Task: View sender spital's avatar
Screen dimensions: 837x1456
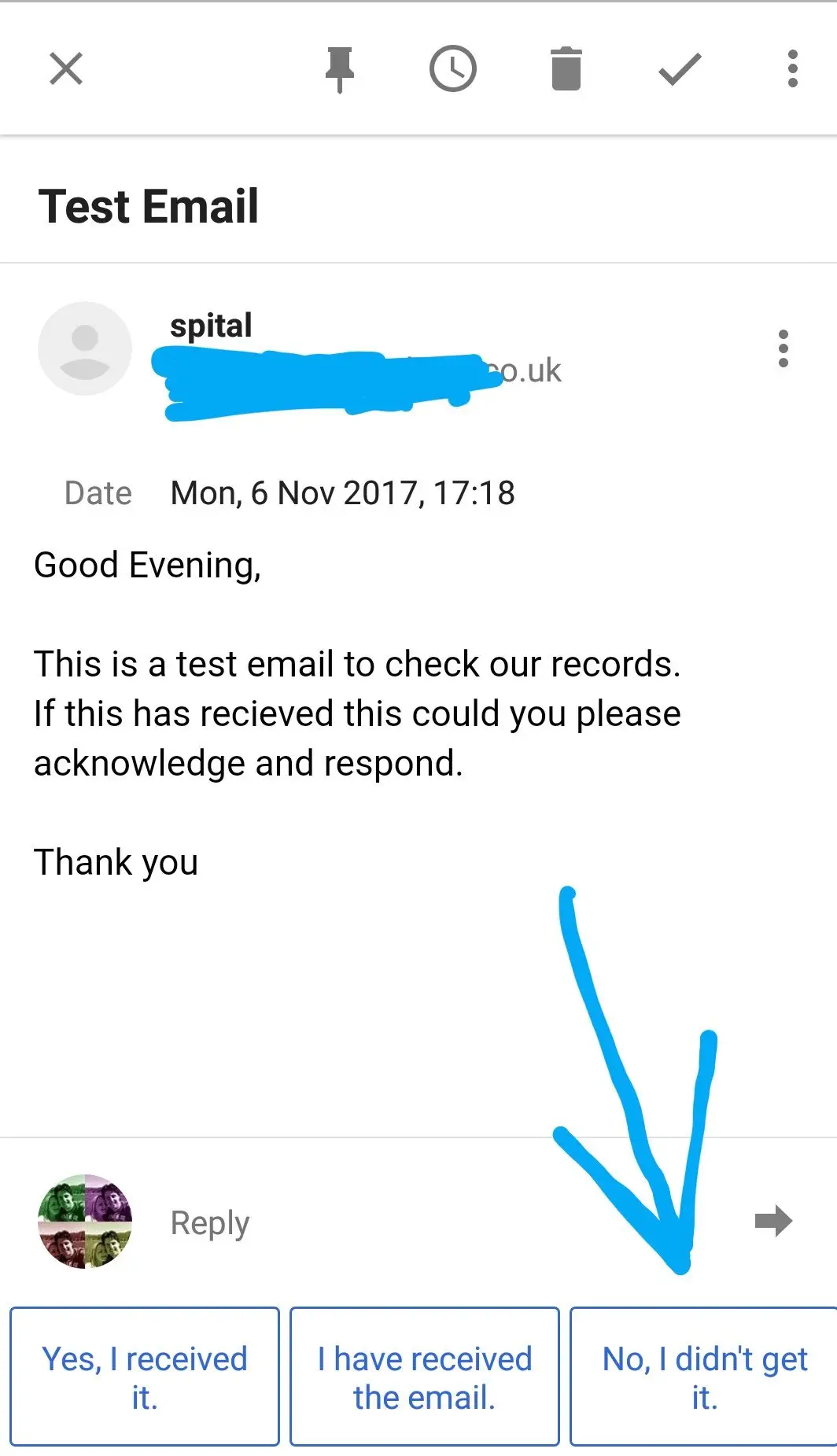Action: [85, 348]
